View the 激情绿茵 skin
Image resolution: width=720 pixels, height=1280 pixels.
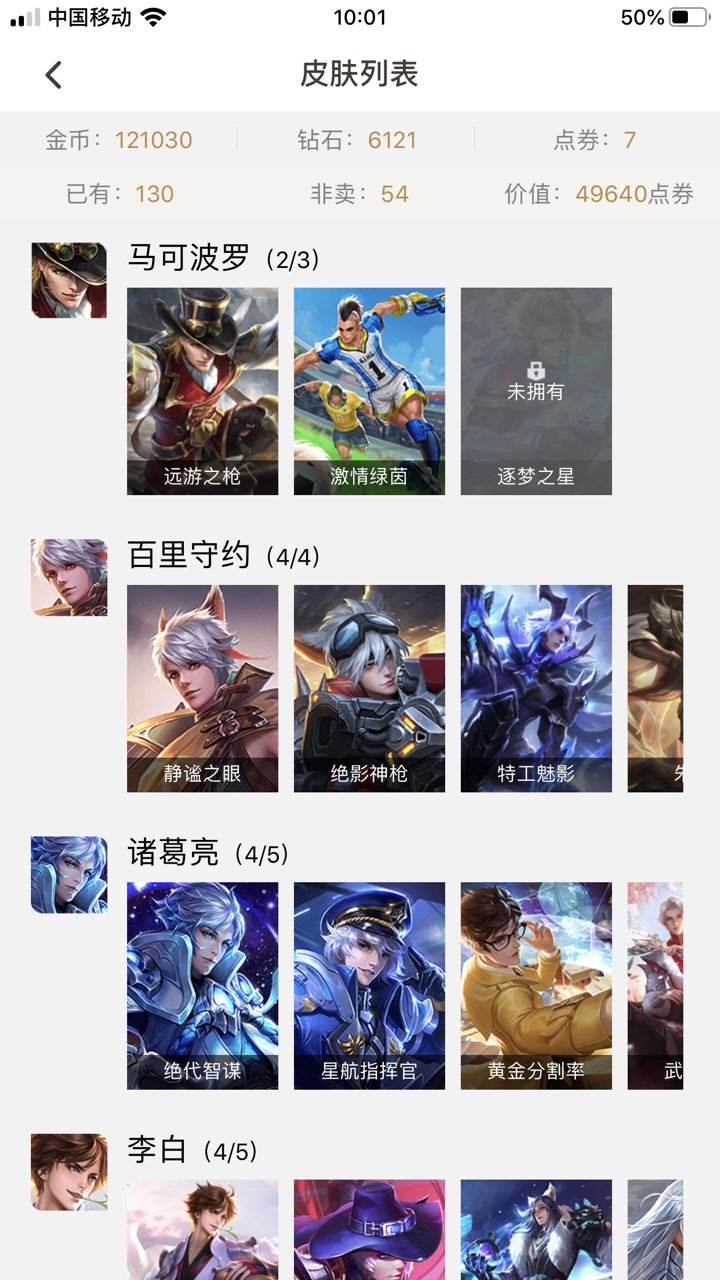click(x=369, y=391)
